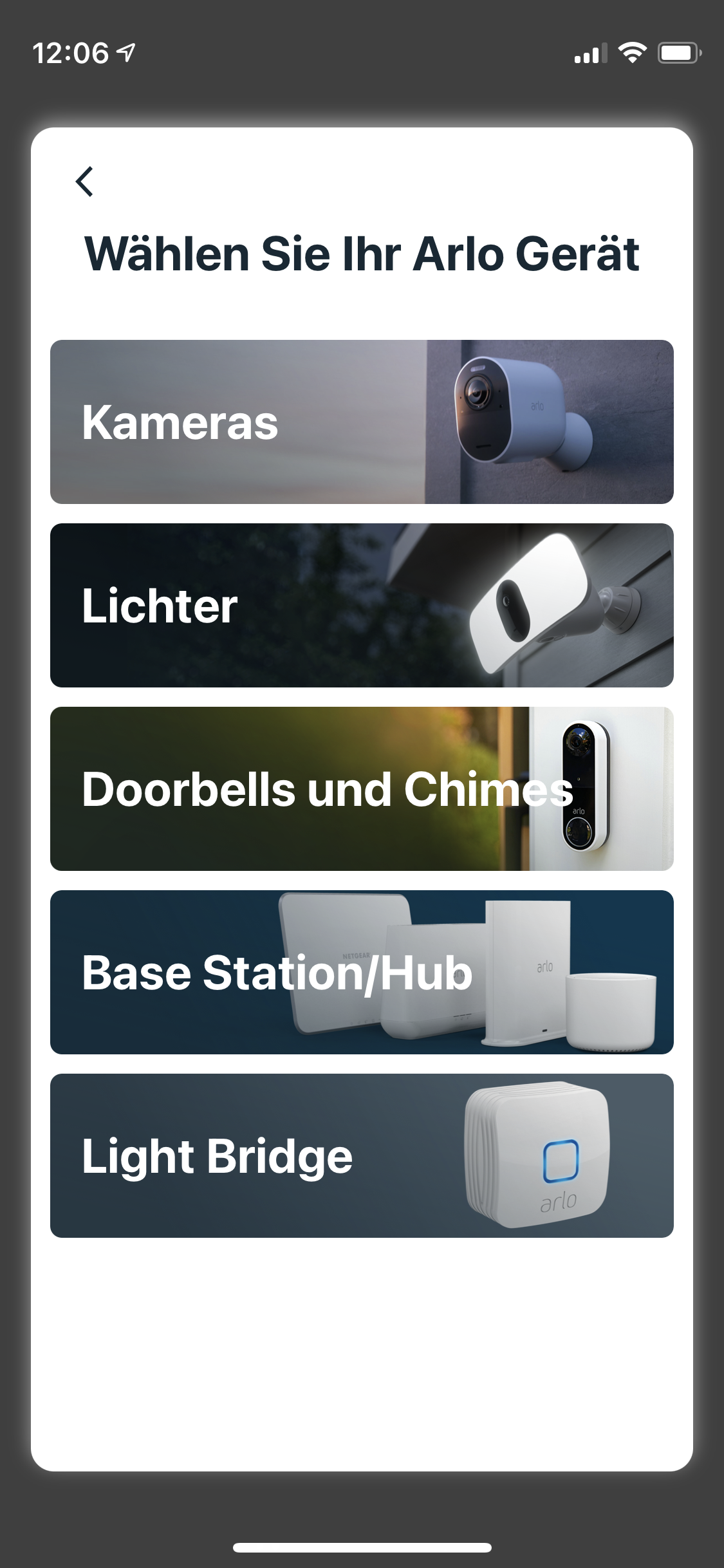Choose the Lichter device category
This screenshot has width=724, height=1568.
click(x=362, y=605)
